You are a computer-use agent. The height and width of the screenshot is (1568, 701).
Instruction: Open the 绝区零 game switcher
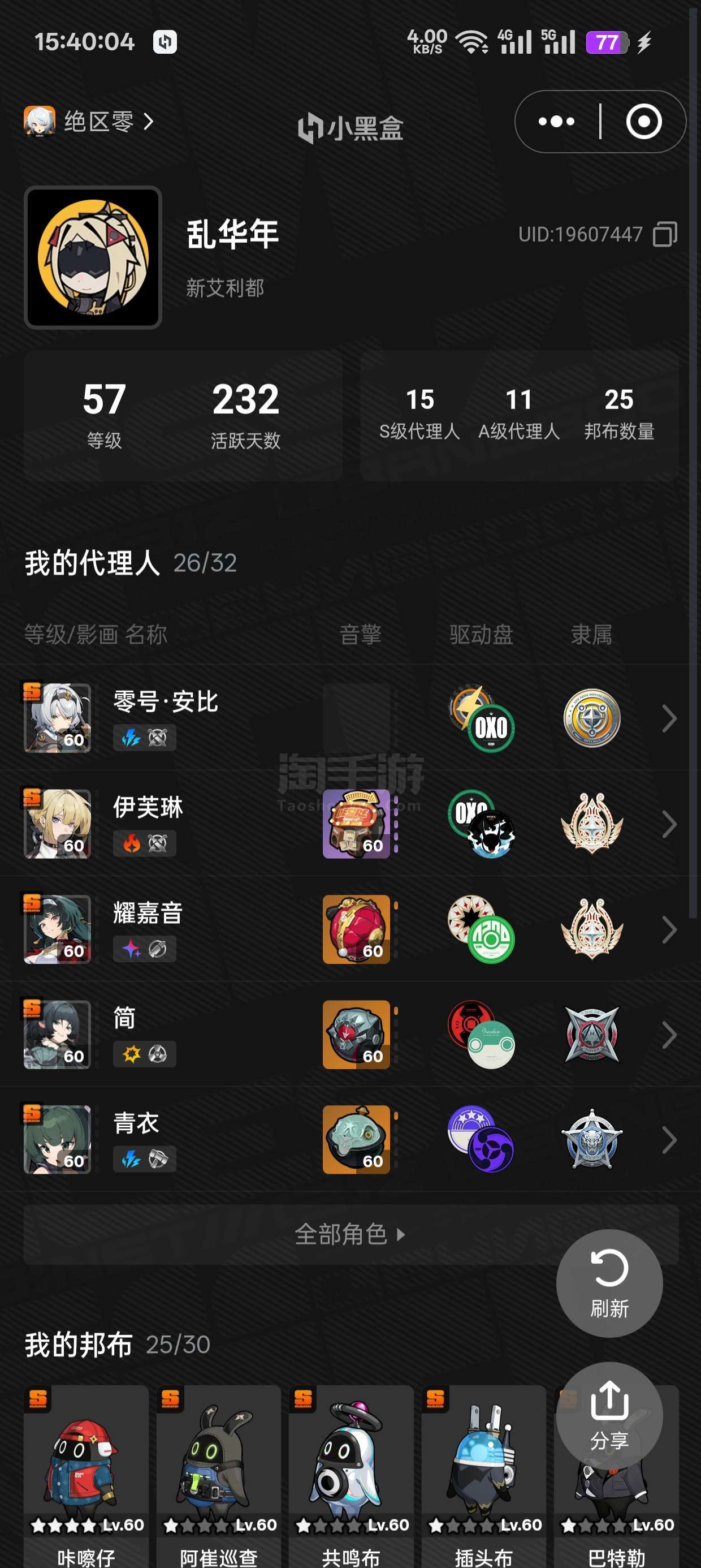(x=89, y=122)
